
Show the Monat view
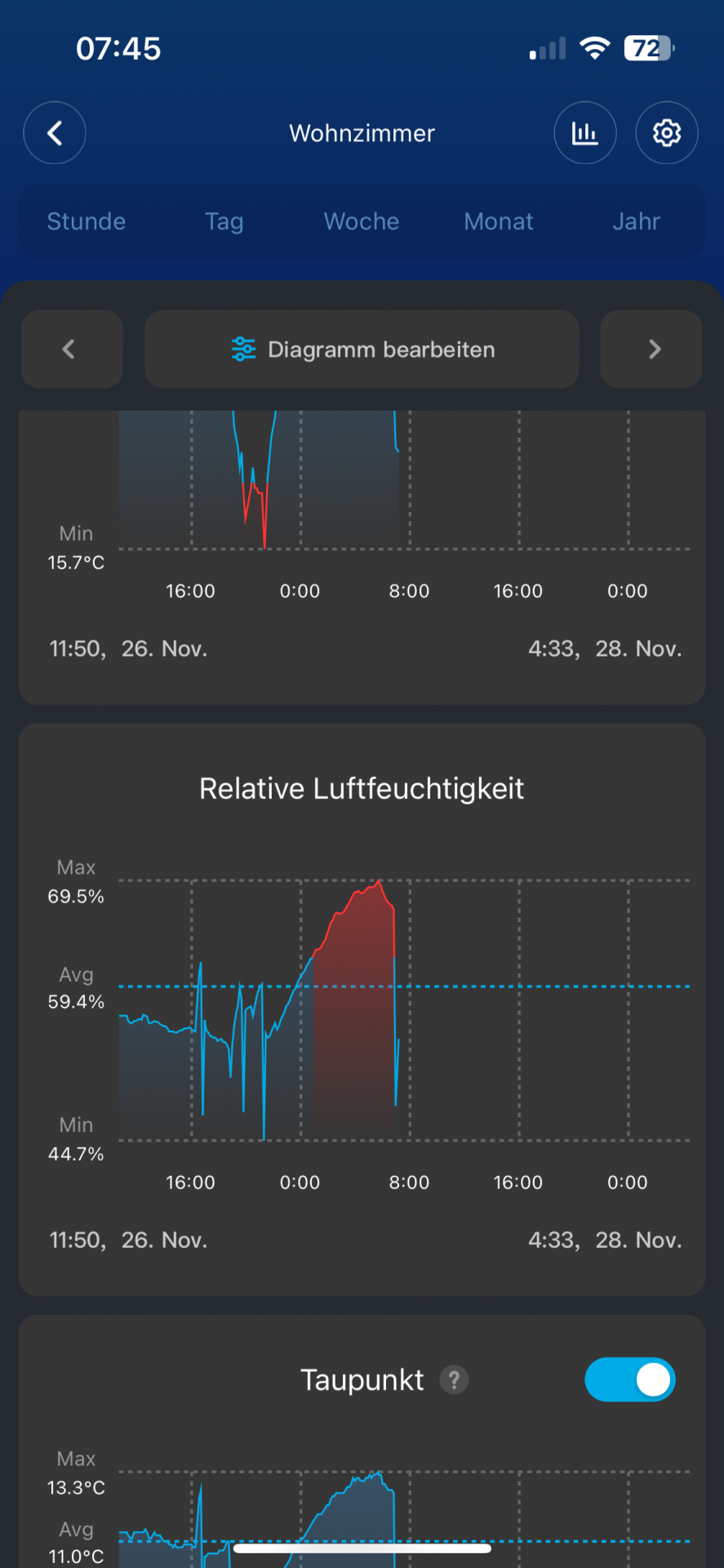pyautogui.click(x=499, y=221)
